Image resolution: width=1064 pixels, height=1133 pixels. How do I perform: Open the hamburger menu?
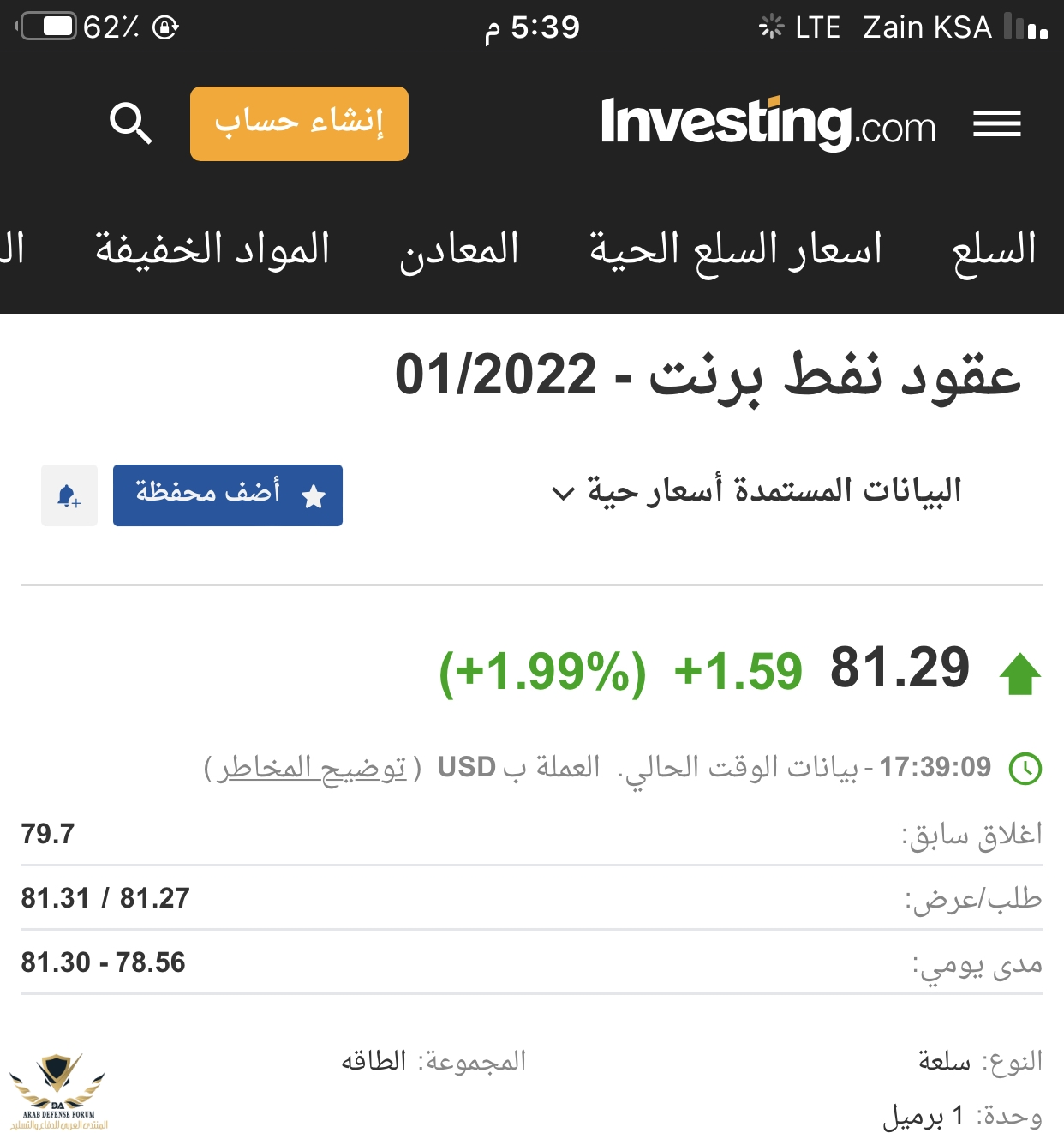coord(996,124)
